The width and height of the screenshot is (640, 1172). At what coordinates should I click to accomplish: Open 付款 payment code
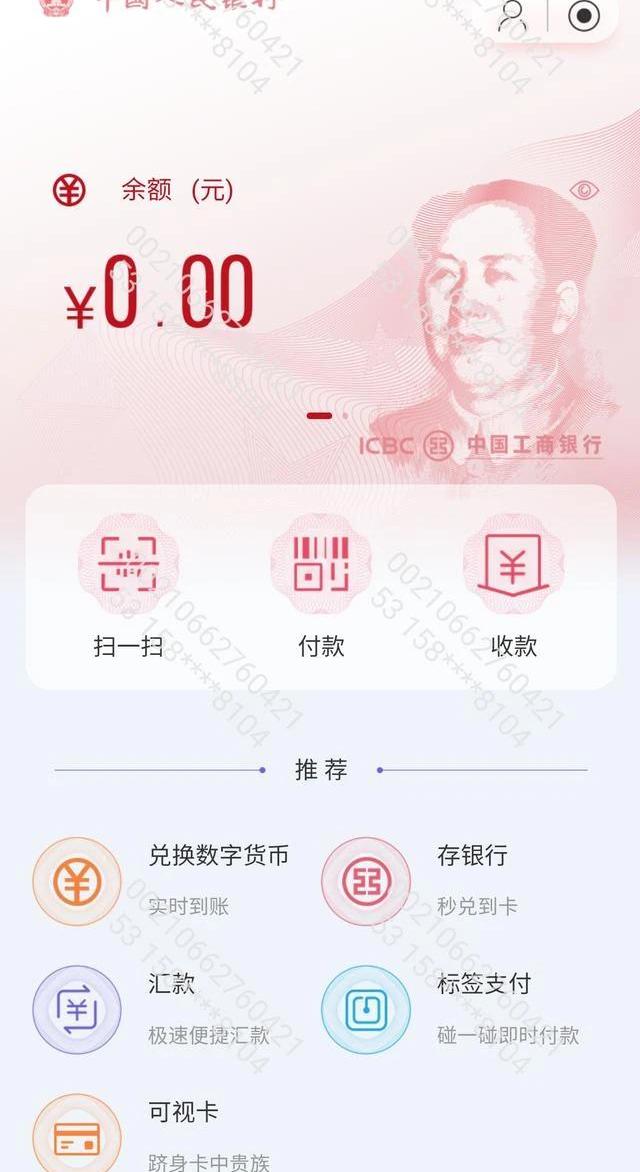click(x=321, y=592)
